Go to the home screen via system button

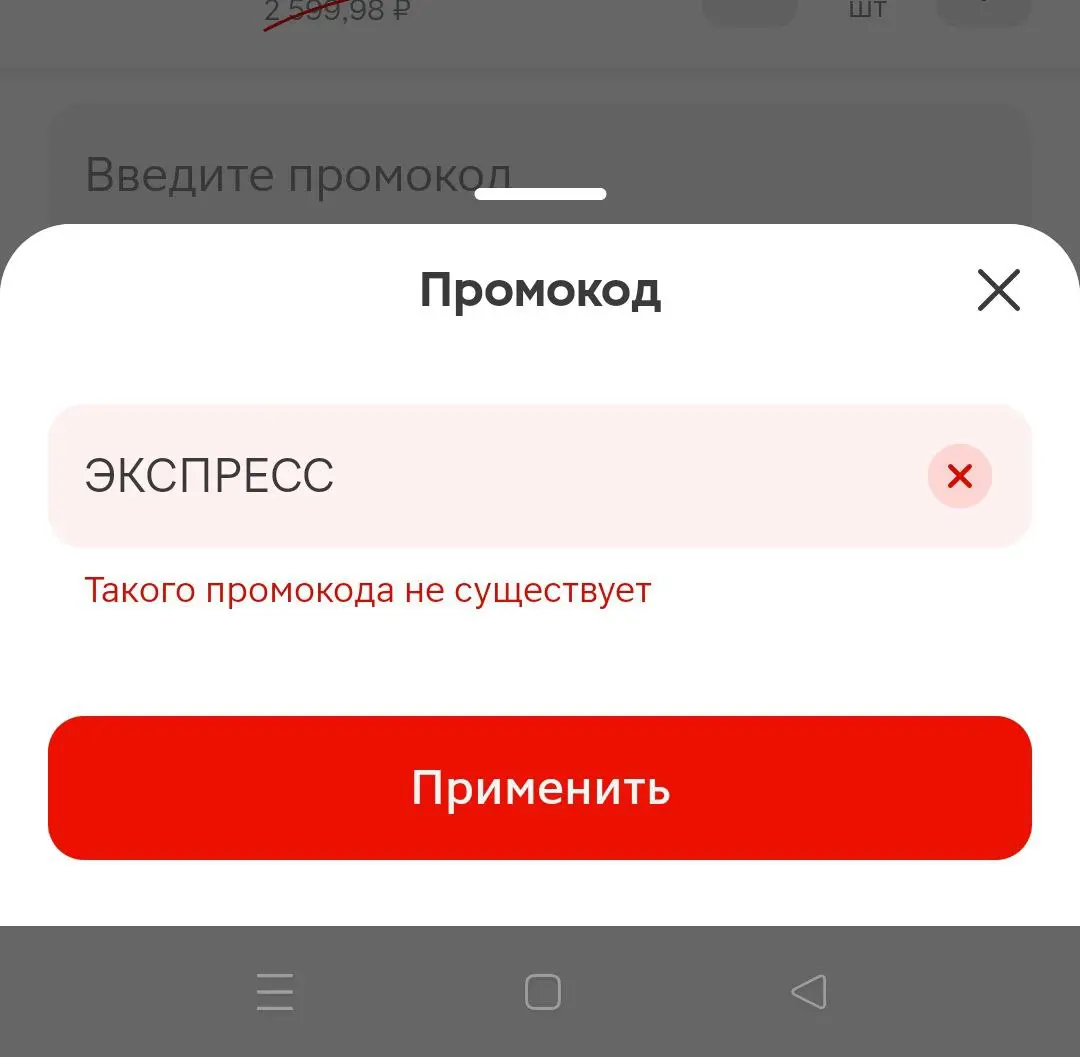tap(543, 992)
